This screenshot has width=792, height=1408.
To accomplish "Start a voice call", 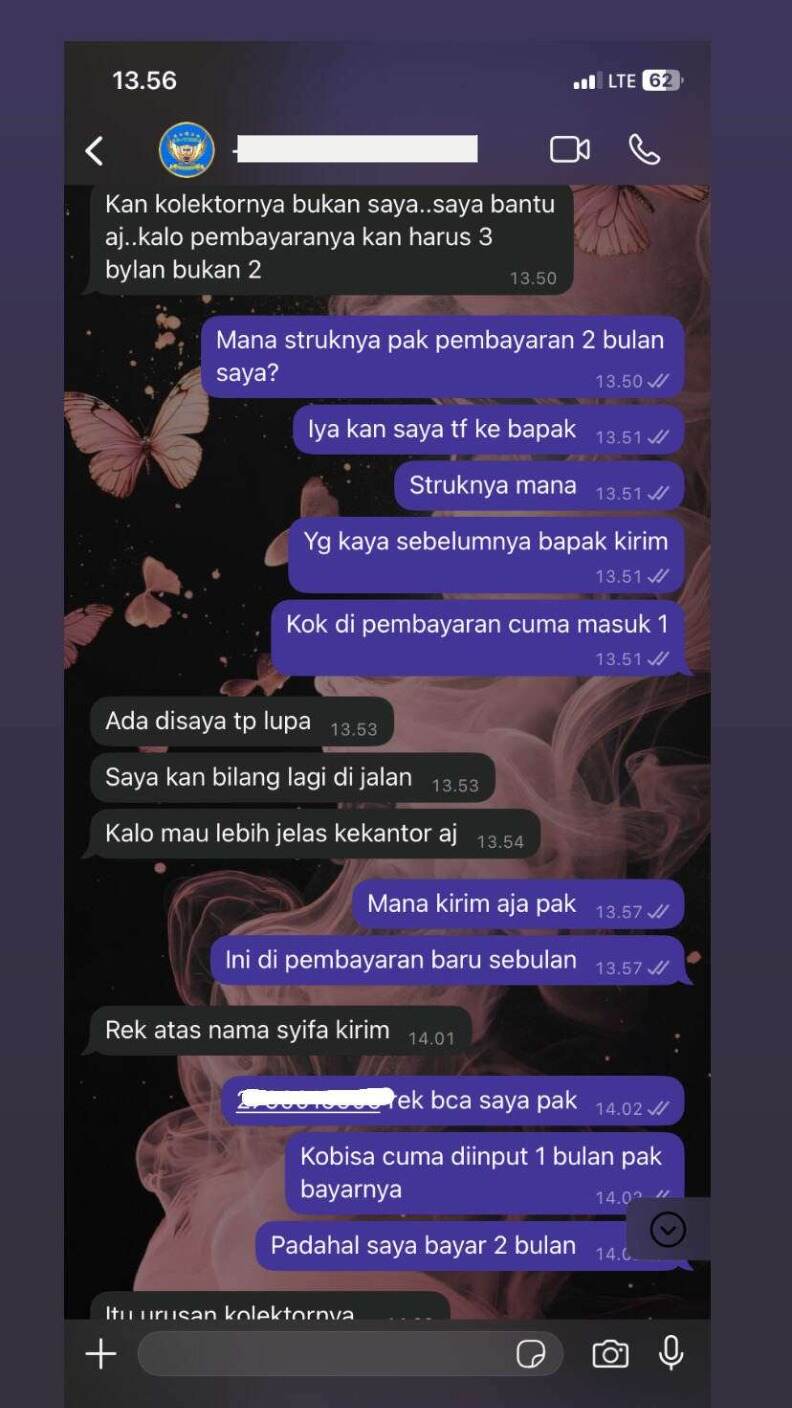I will [x=644, y=150].
